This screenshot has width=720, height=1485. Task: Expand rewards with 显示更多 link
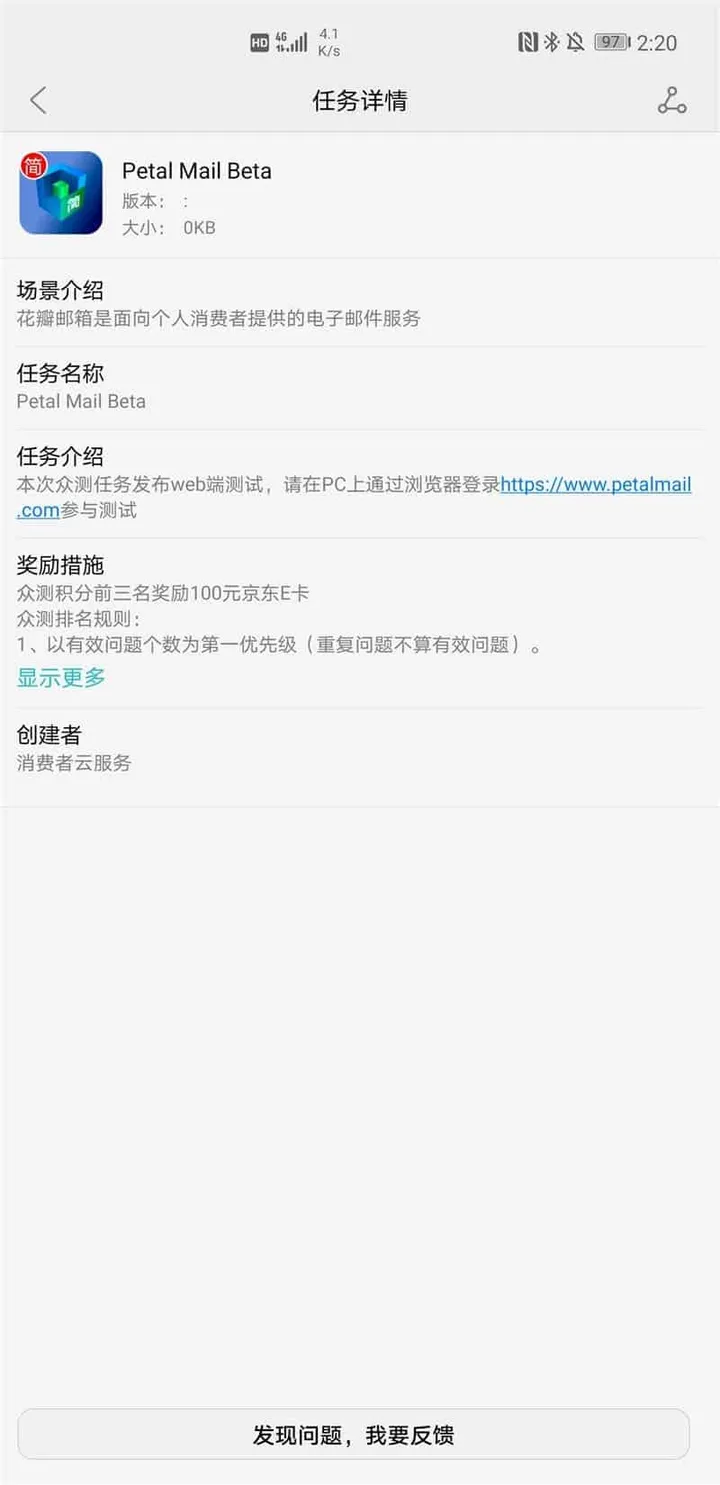point(61,678)
